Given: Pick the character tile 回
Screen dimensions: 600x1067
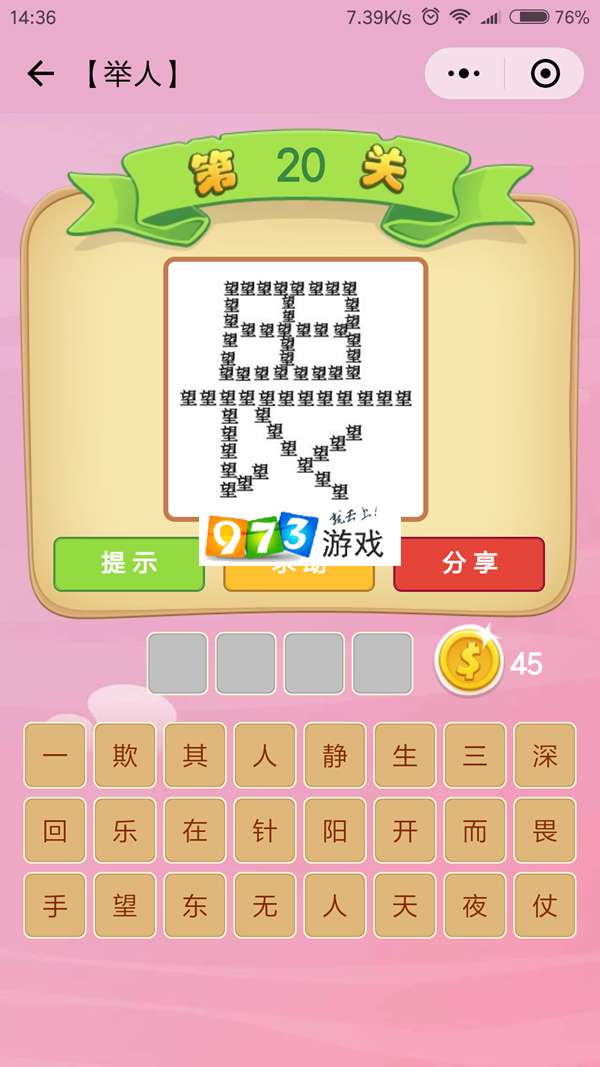Looking at the screenshot, I should pos(55,831).
